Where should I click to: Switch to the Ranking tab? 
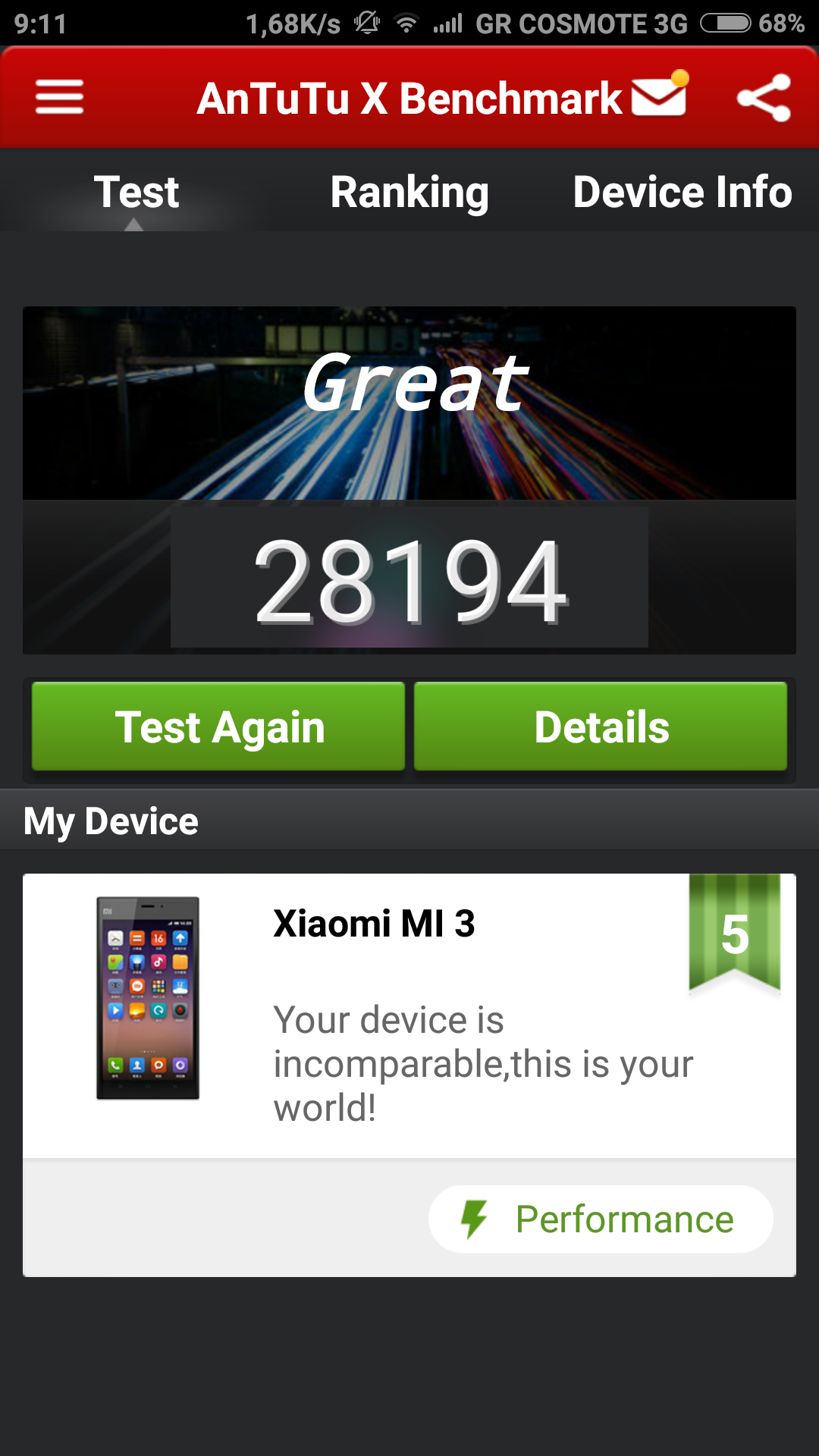pyautogui.click(x=409, y=192)
